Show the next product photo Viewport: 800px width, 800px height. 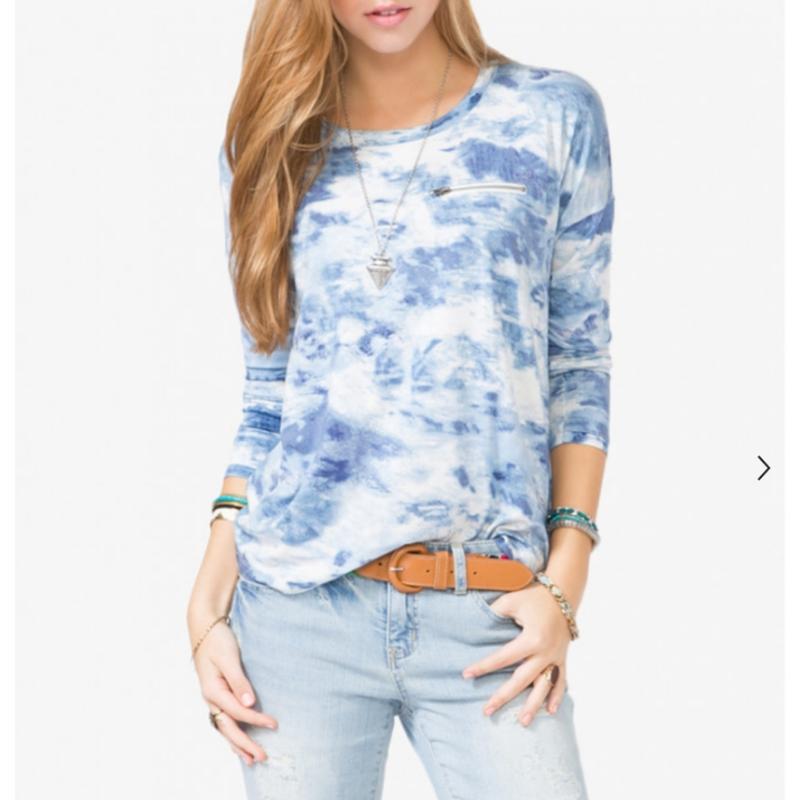763,467
